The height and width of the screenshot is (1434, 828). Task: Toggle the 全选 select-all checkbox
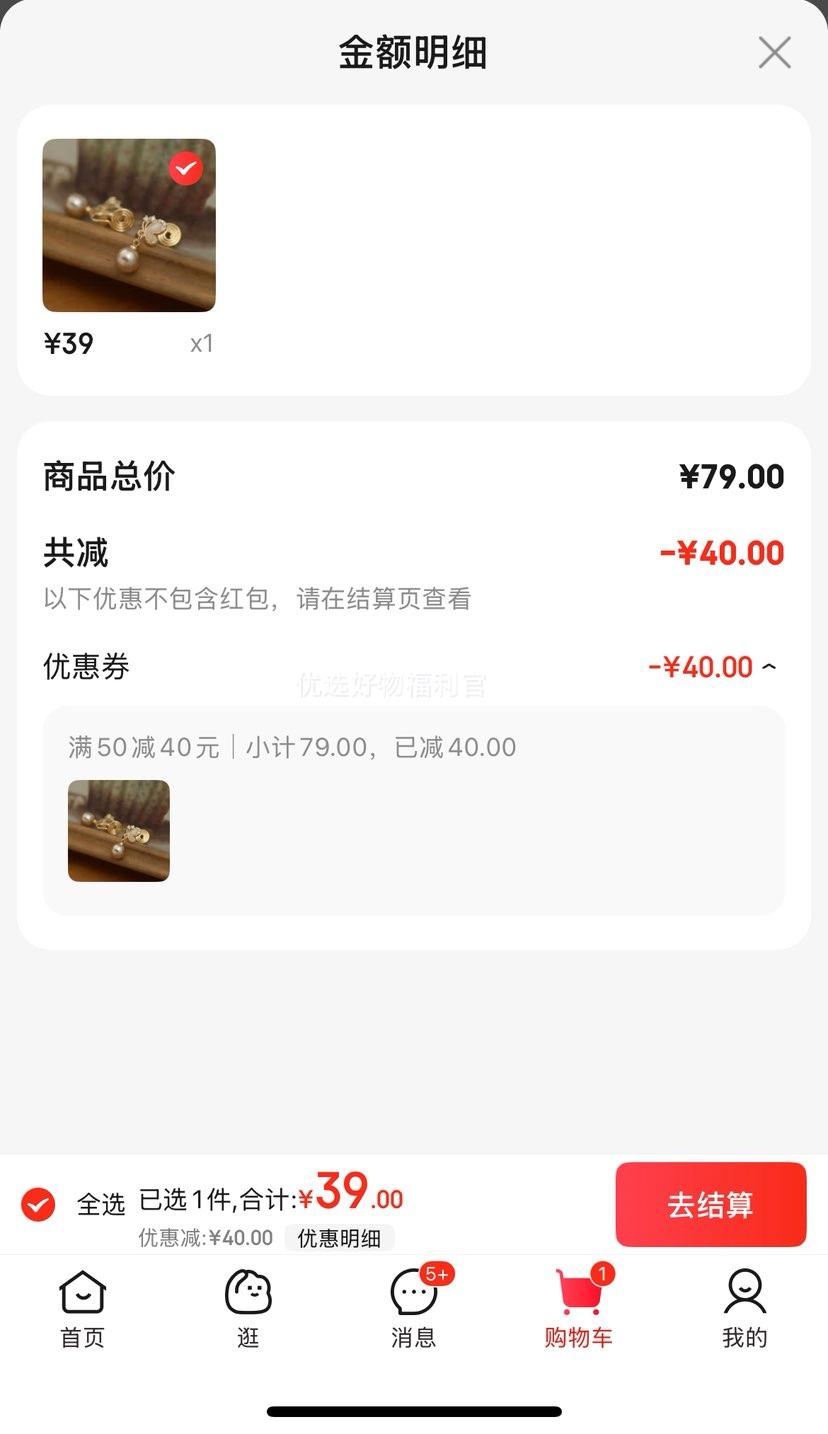click(38, 1204)
